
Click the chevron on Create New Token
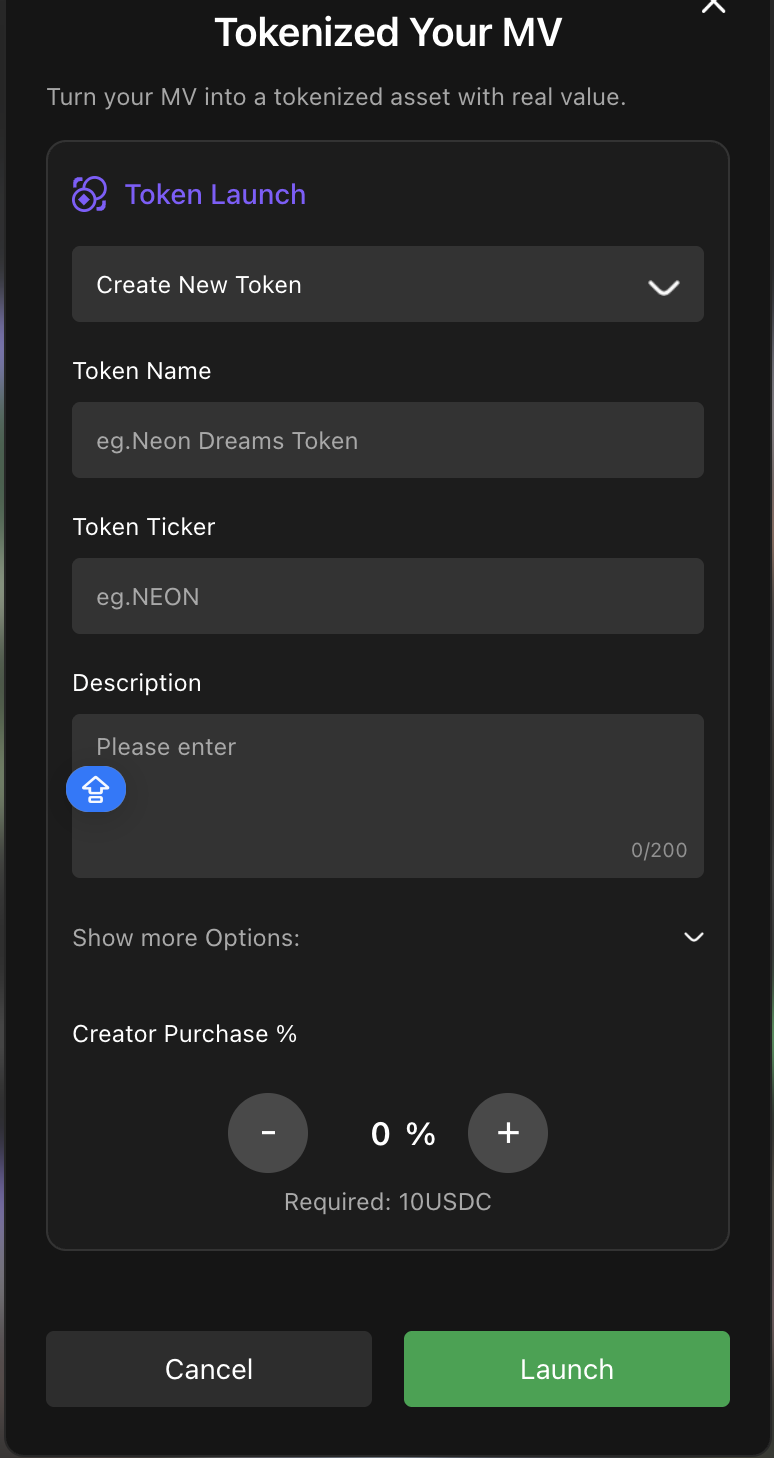click(663, 288)
